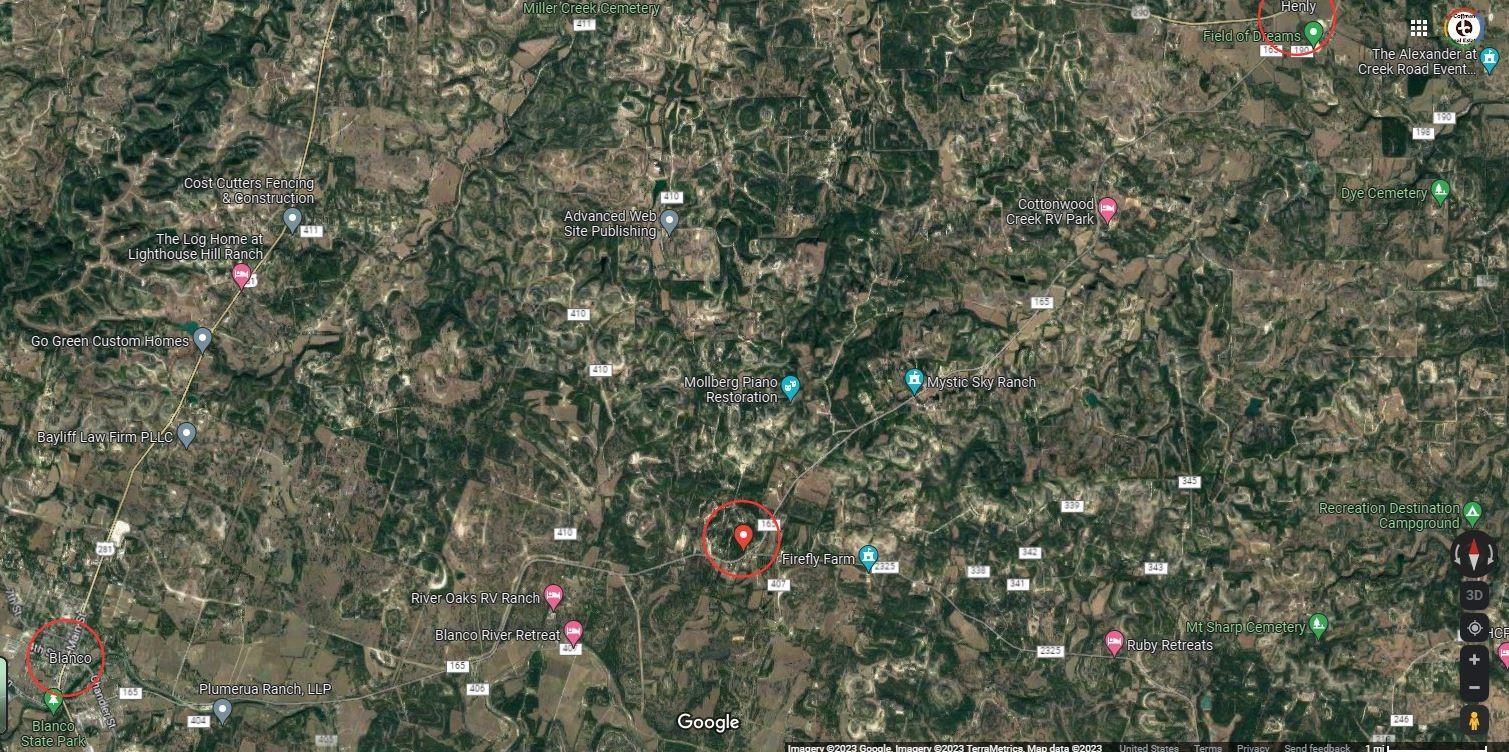This screenshot has height=752, width=1509.
Task: Select the Cottonwood Creek RV Park pin
Action: tap(1107, 209)
